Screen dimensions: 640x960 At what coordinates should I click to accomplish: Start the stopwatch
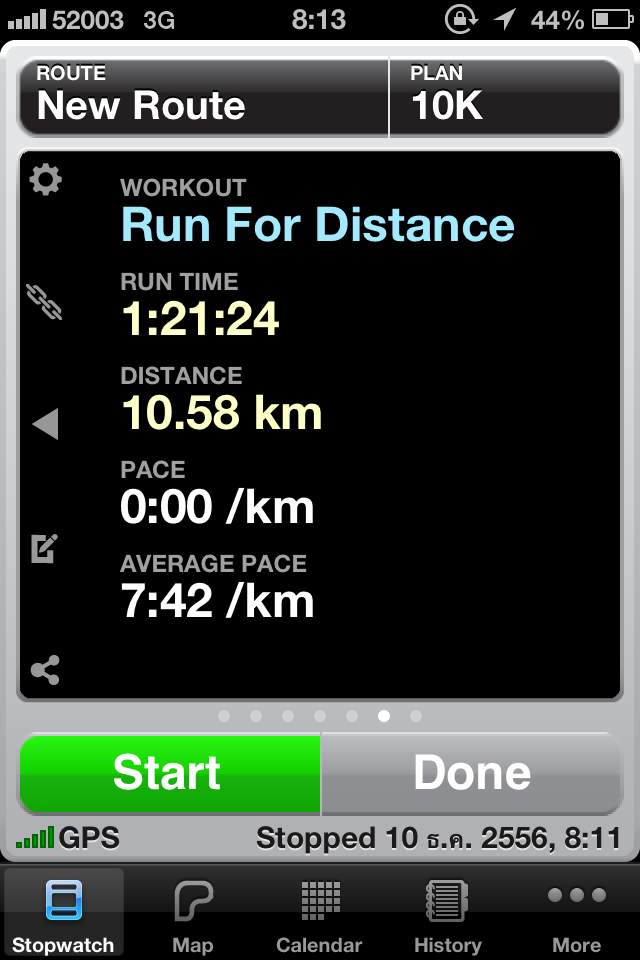[169, 773]
